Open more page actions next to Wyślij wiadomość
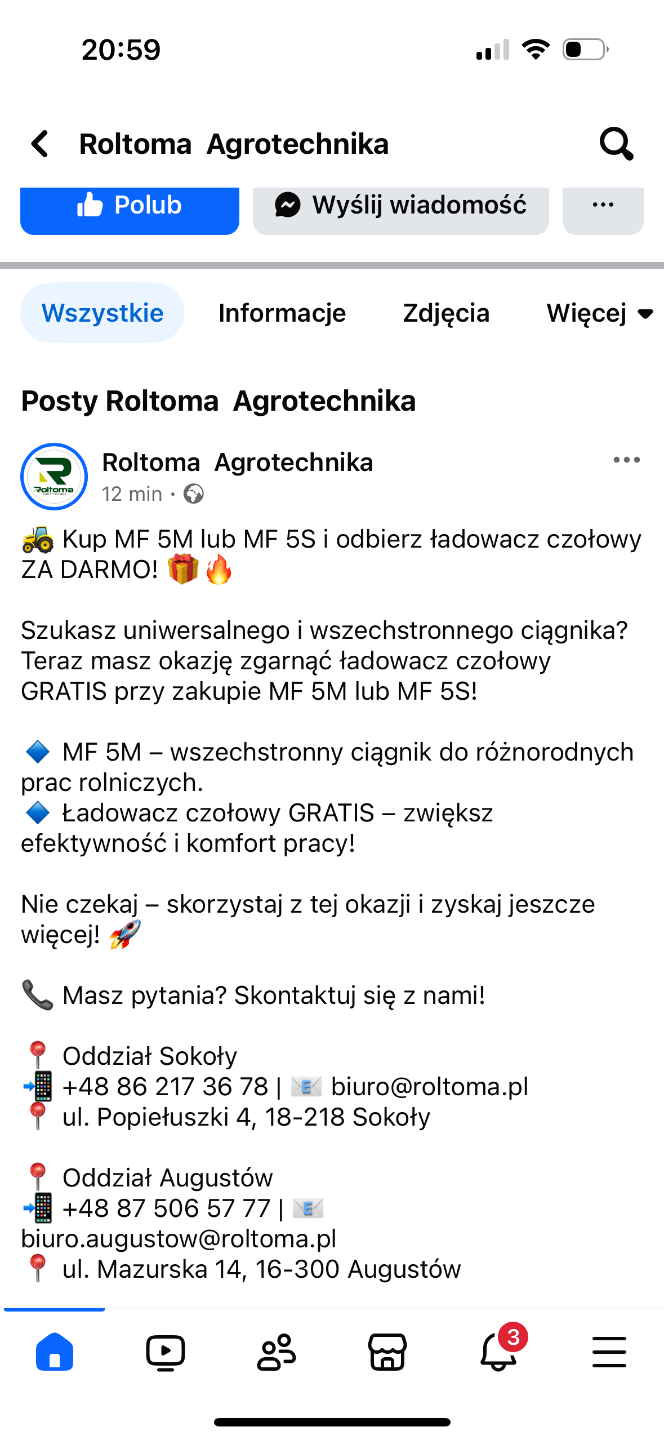 click(602, 206)
